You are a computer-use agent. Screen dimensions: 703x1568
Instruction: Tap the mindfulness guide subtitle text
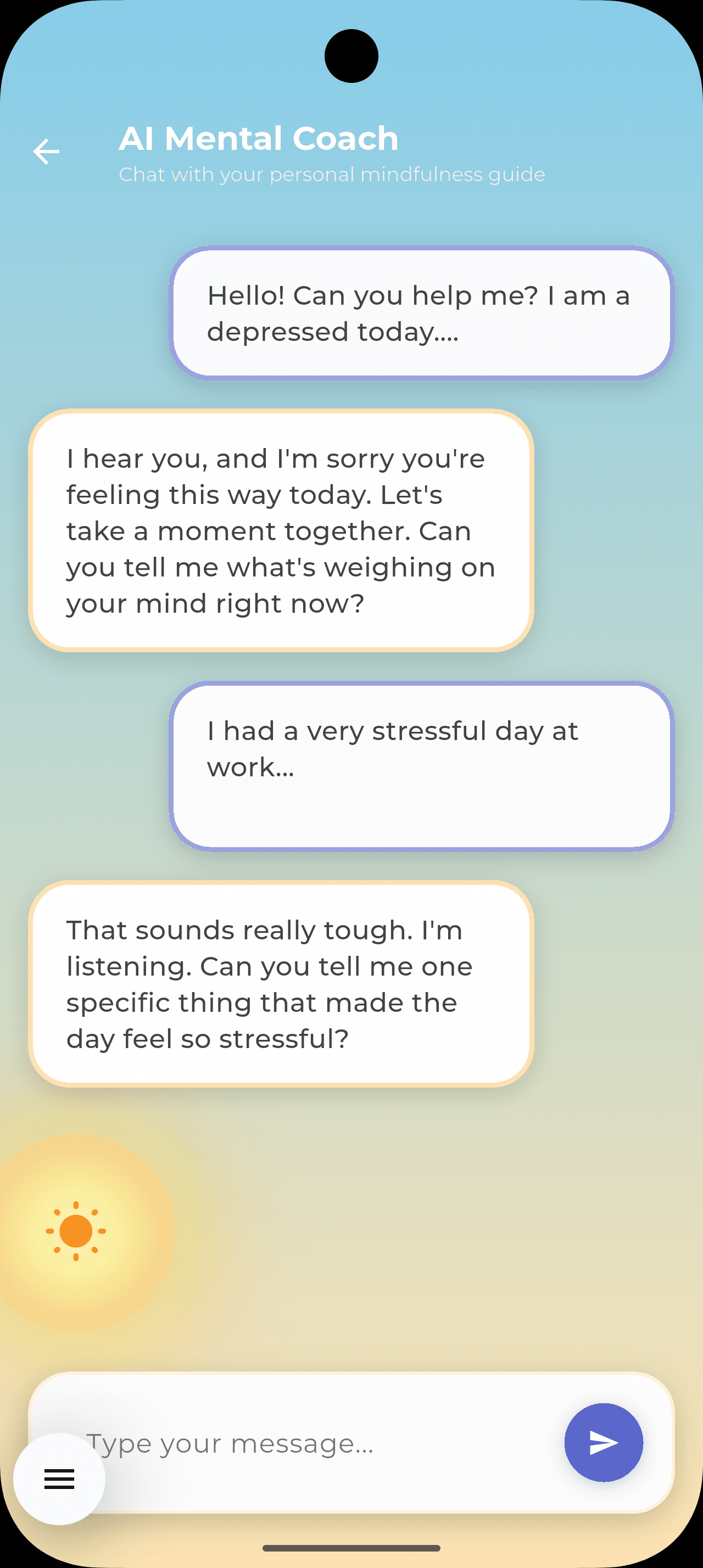coord(332,175)
